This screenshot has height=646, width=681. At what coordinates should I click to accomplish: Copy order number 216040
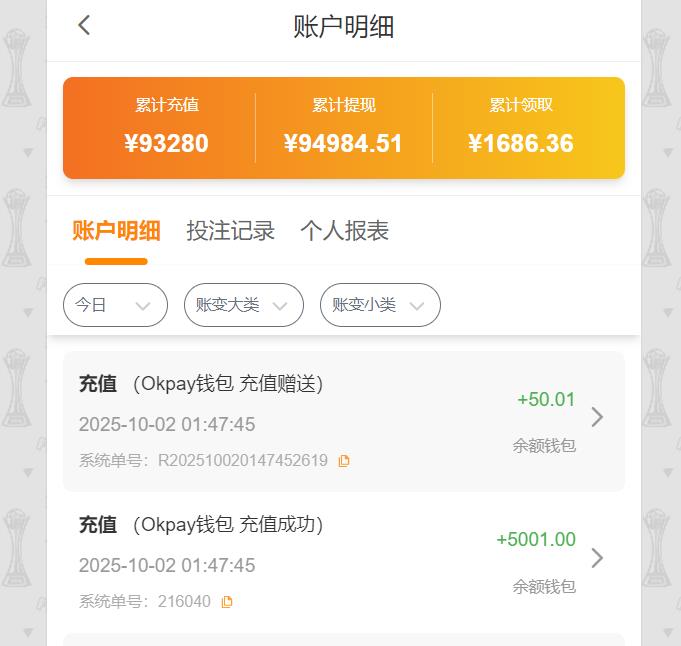point(227,602)
